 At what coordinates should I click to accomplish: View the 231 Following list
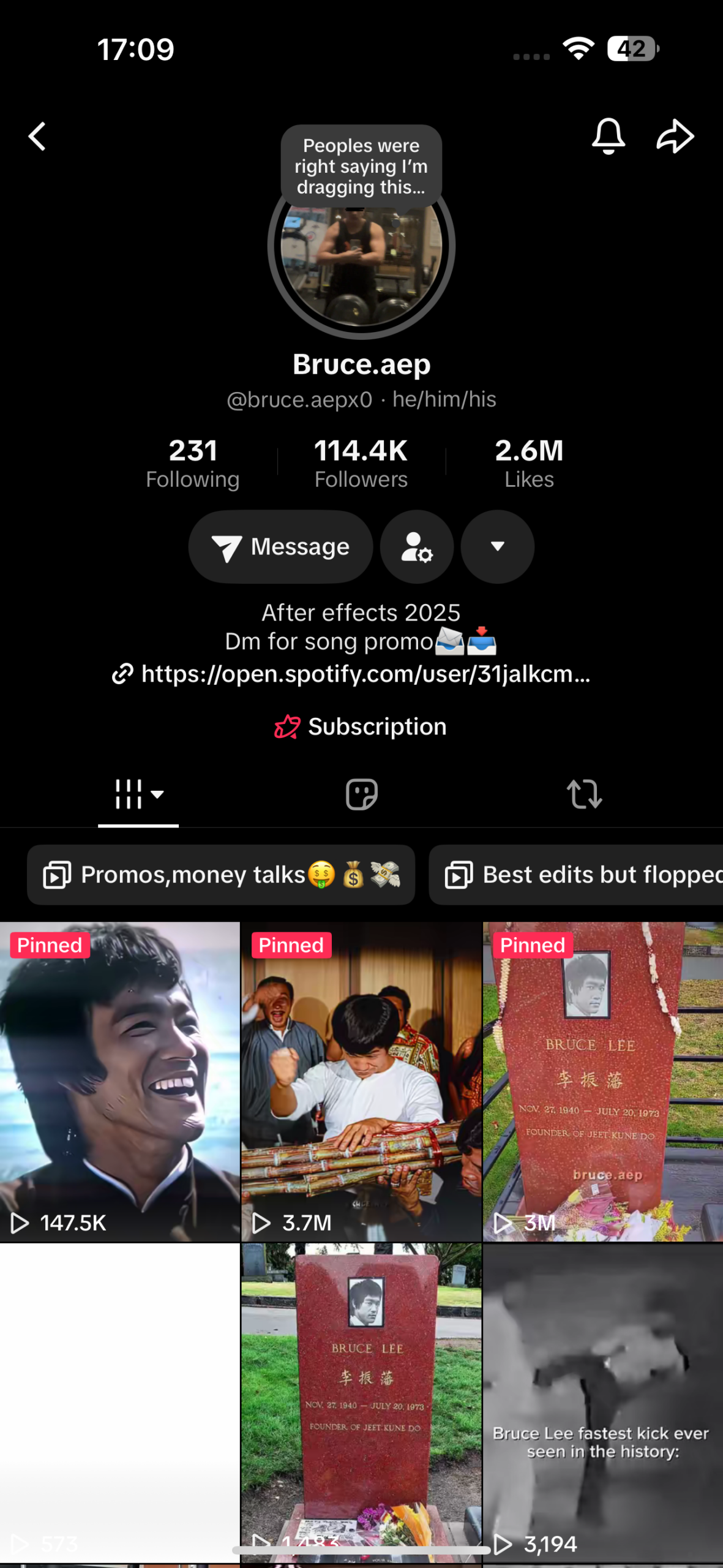point(193,463)
